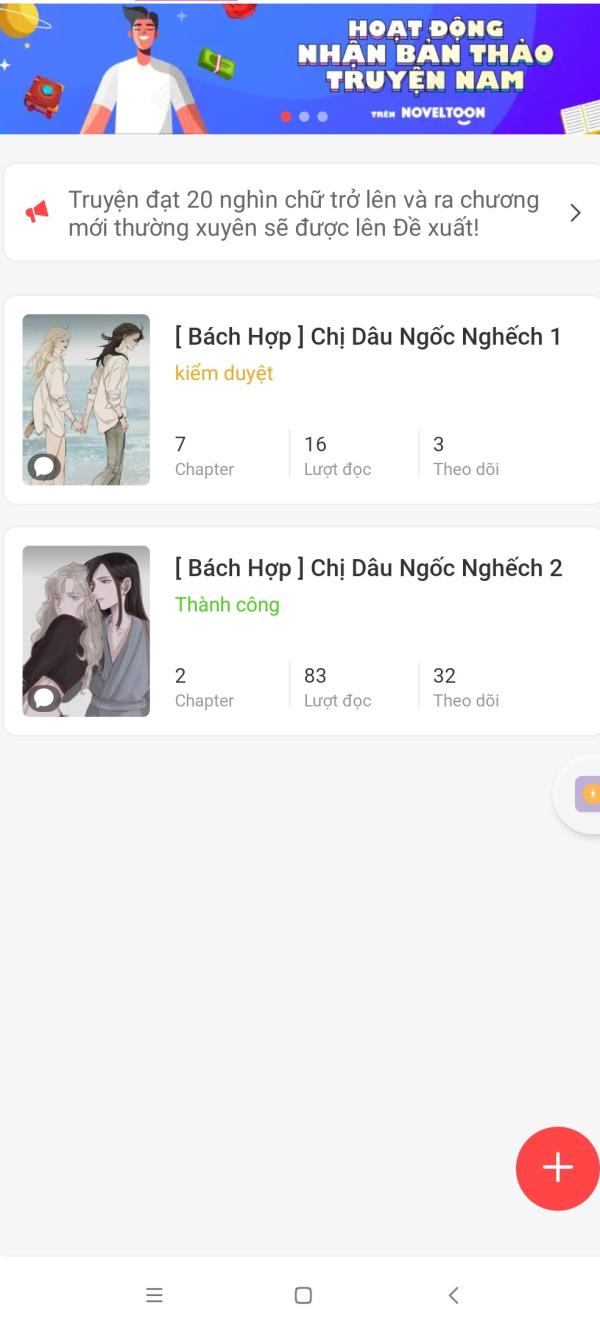The height and width of the screenshot is (1335, 600).
Task: Open the 20 nghìn chữ announcement notice
Action: 300,213
